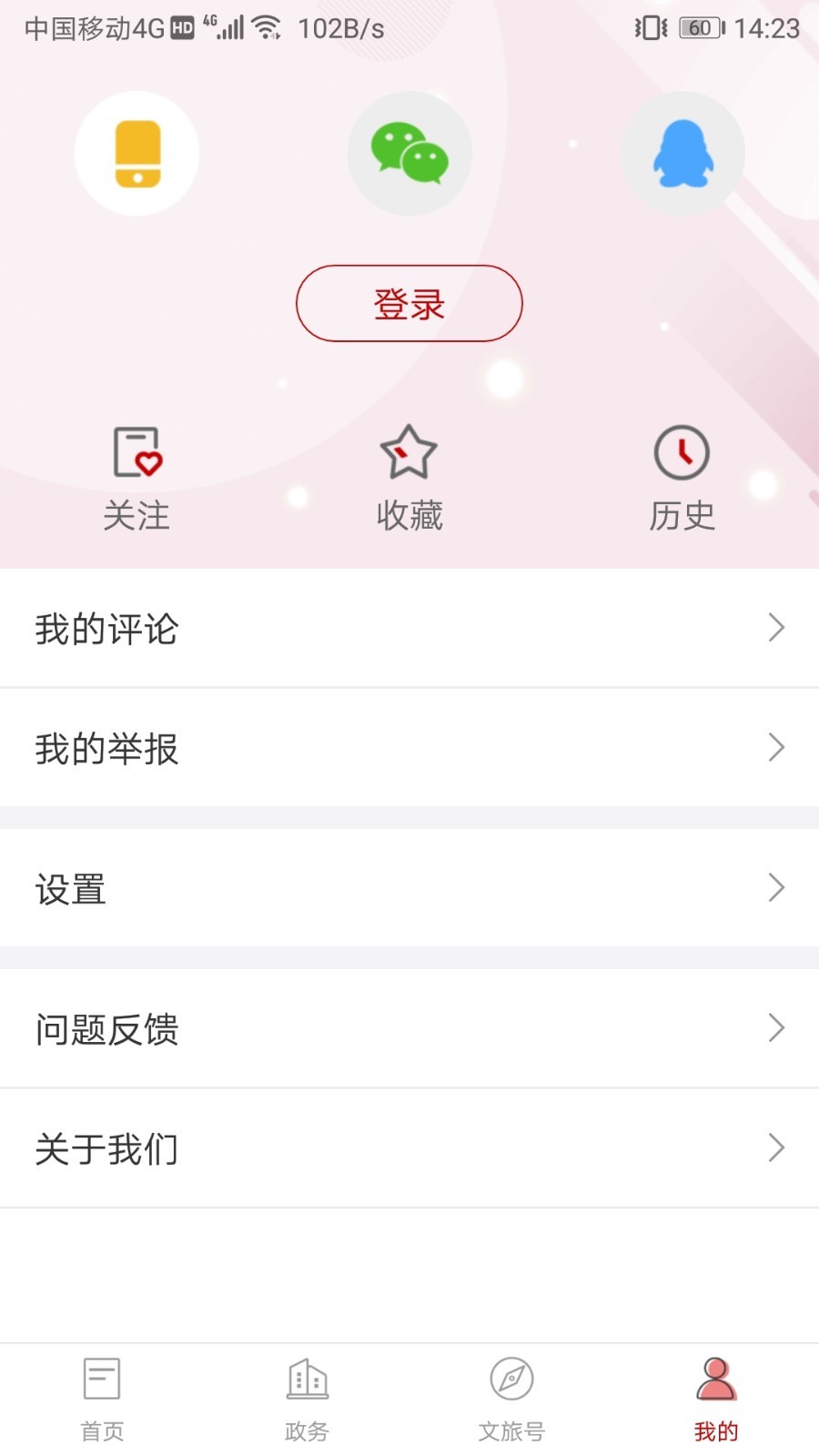Open 收藏 favorites
Viewport: 819px width, 1456px height.
(409, 478)
